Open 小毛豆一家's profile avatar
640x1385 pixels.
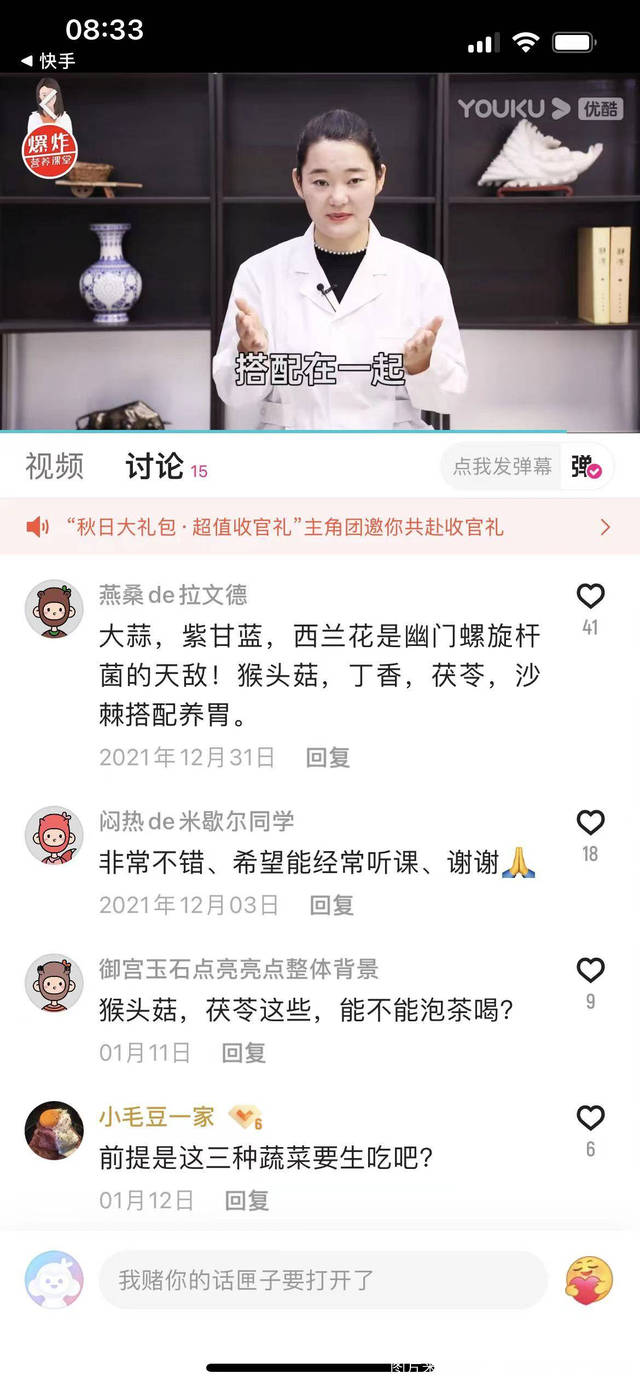point(54,1130)
